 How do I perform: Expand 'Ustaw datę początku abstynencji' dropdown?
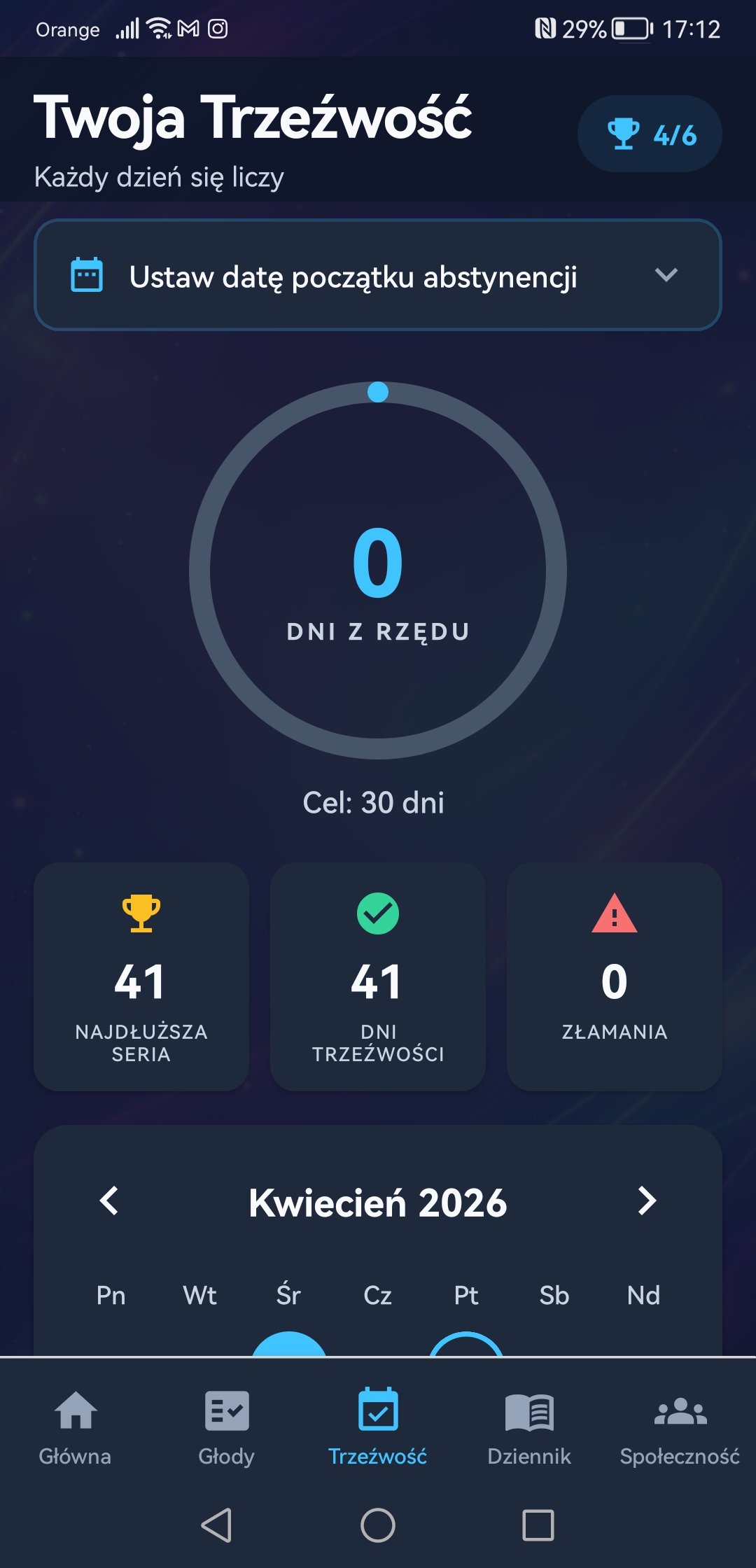(378, 275)
